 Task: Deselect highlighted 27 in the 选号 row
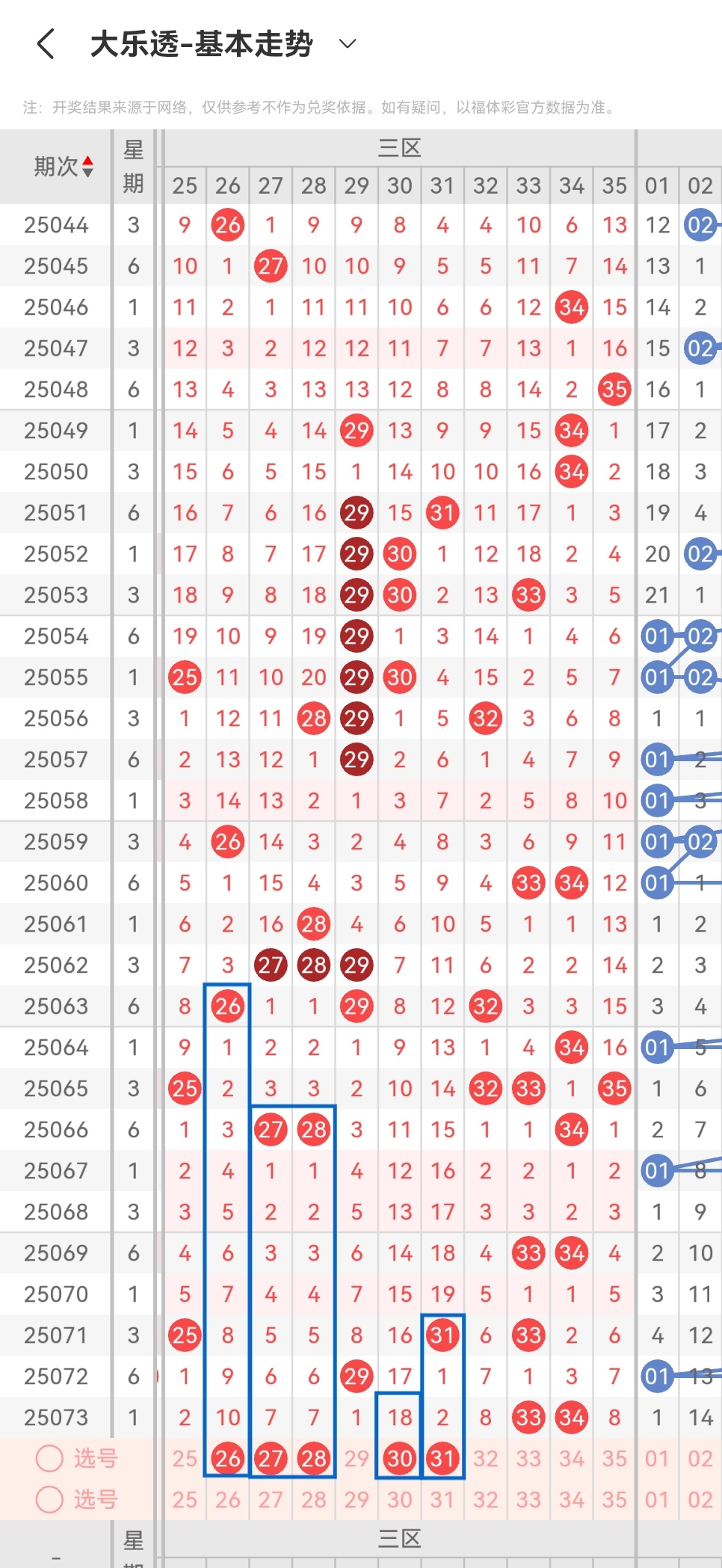click(271, 1458)
